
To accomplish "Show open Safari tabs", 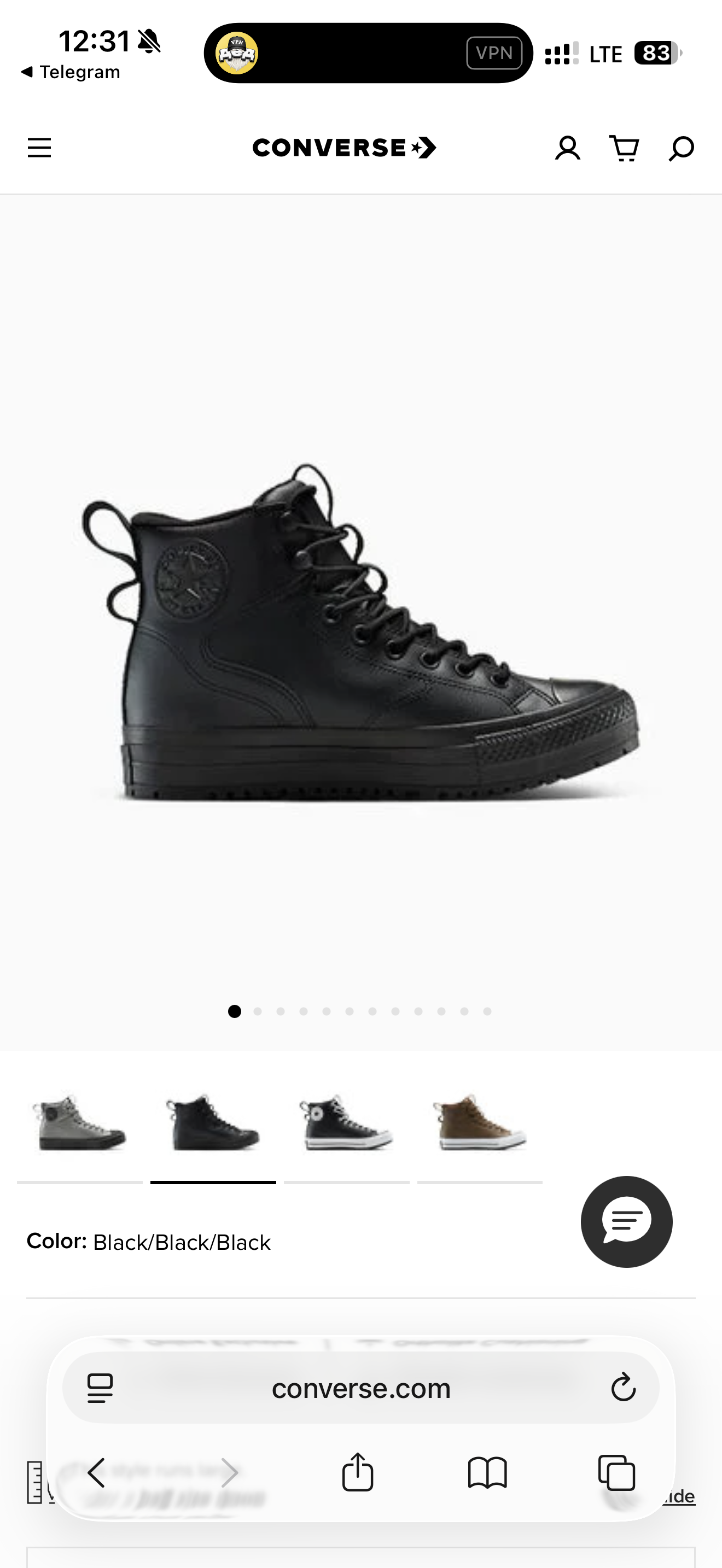I will pos(616,1472).
